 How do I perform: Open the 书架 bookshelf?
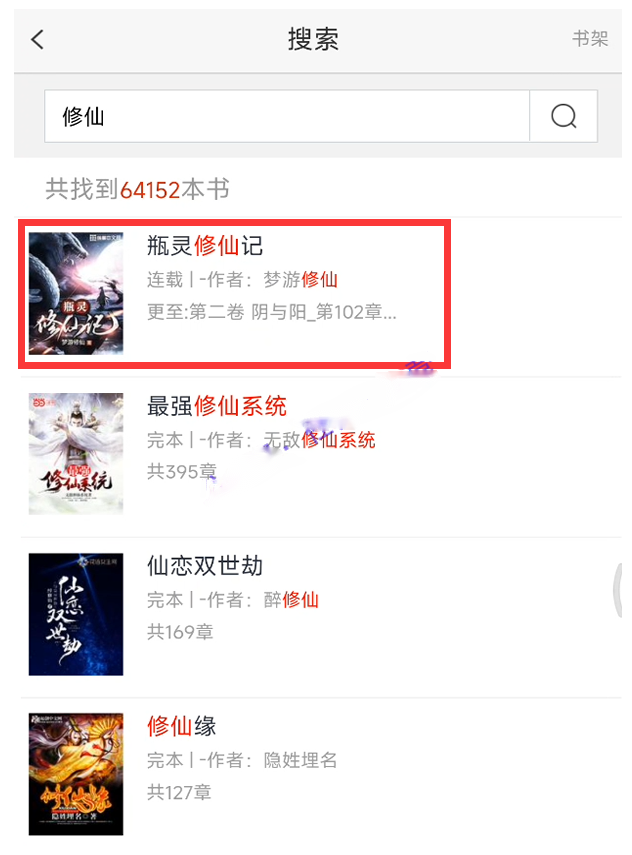[x=589, y=39]
